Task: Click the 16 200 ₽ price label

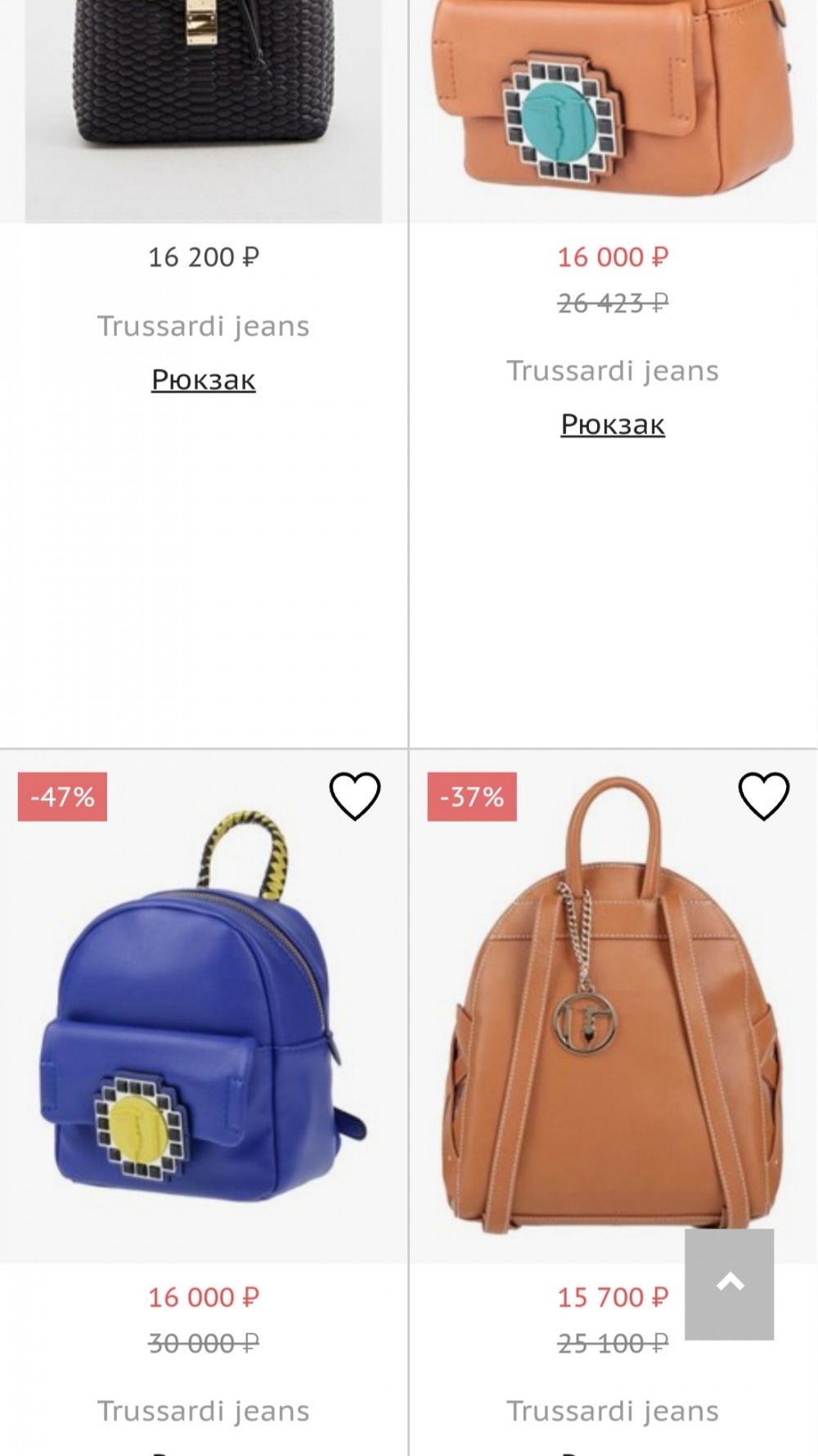Action: [x=204, y=257]
